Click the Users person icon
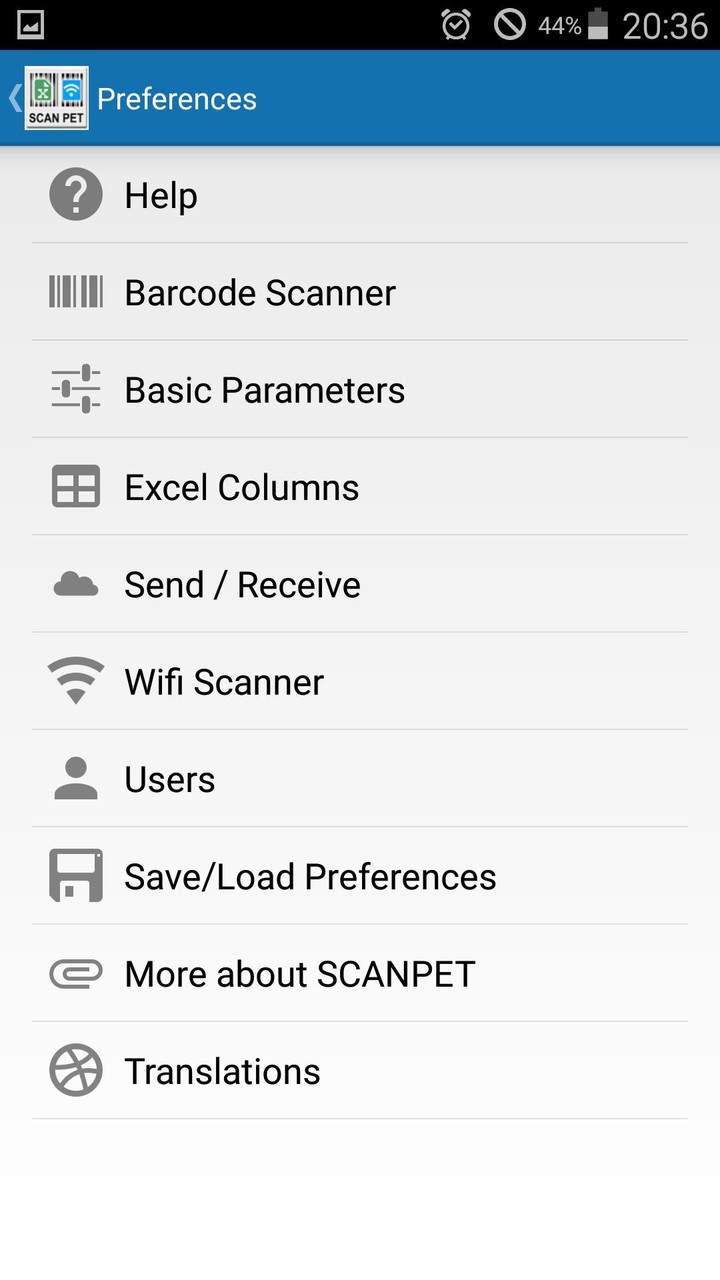Viewport: 720px width, 1280px height. 74,778
